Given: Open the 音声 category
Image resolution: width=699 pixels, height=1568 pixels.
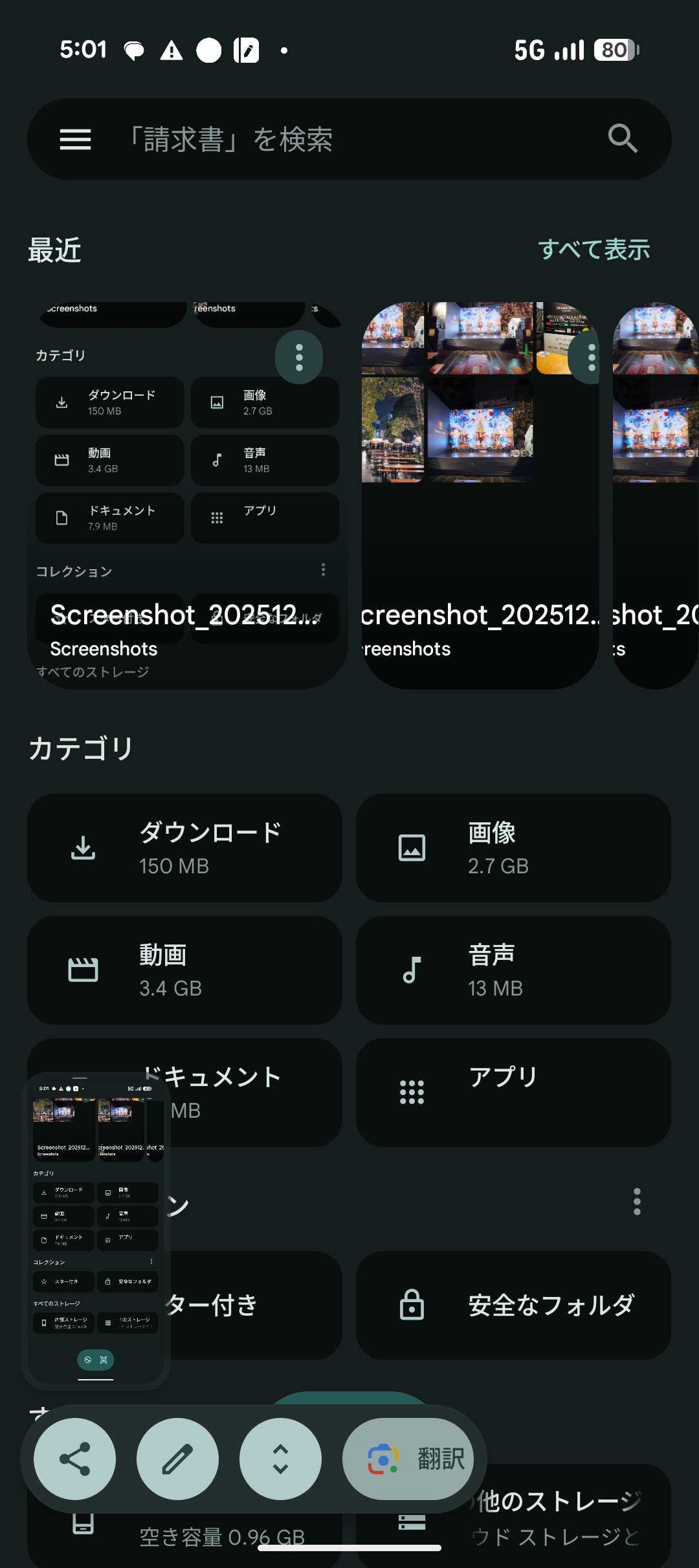Looking at the screenshot, I should coord(513,970).
